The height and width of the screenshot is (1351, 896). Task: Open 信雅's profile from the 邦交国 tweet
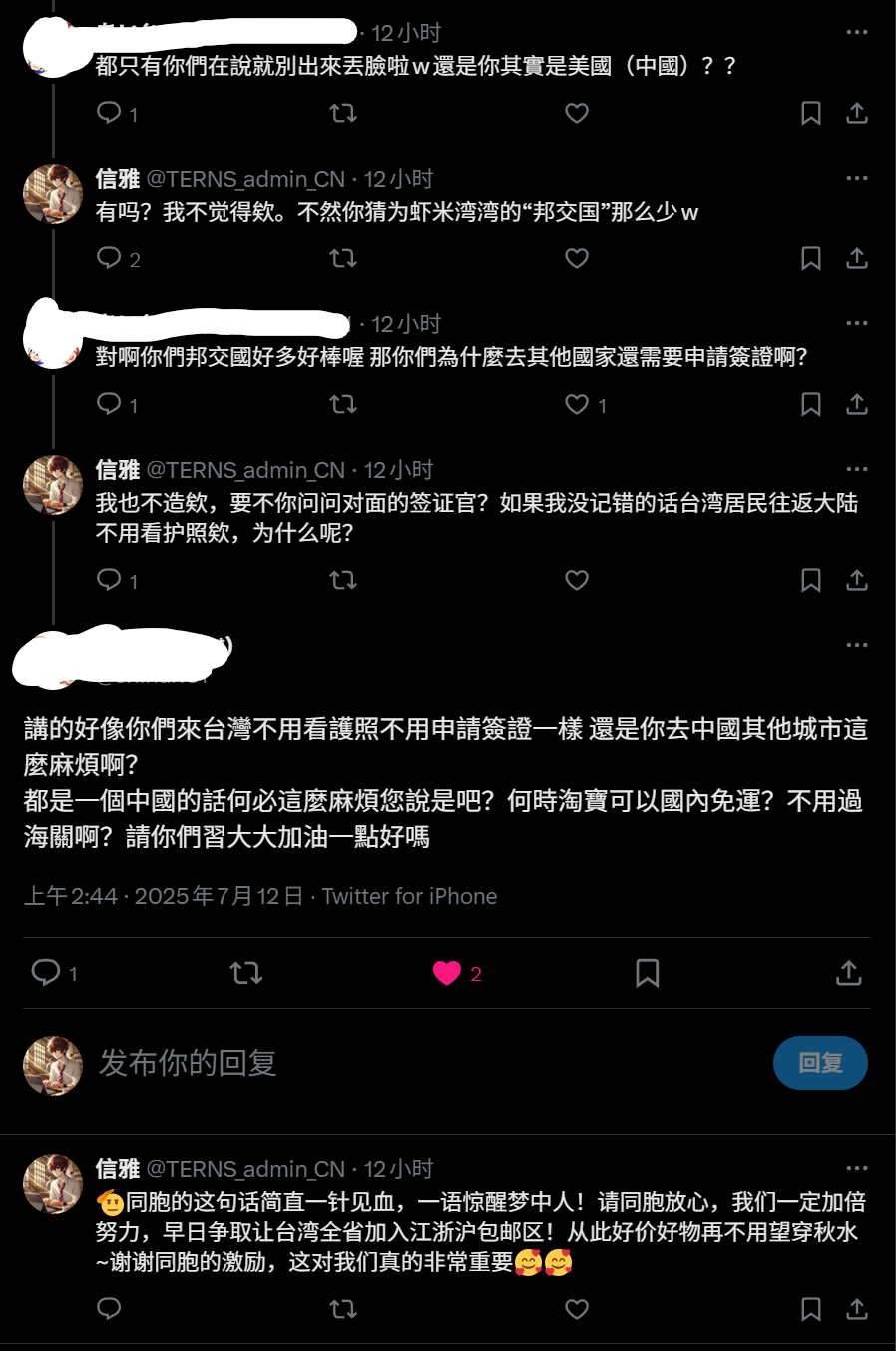[x=53, y=194]
